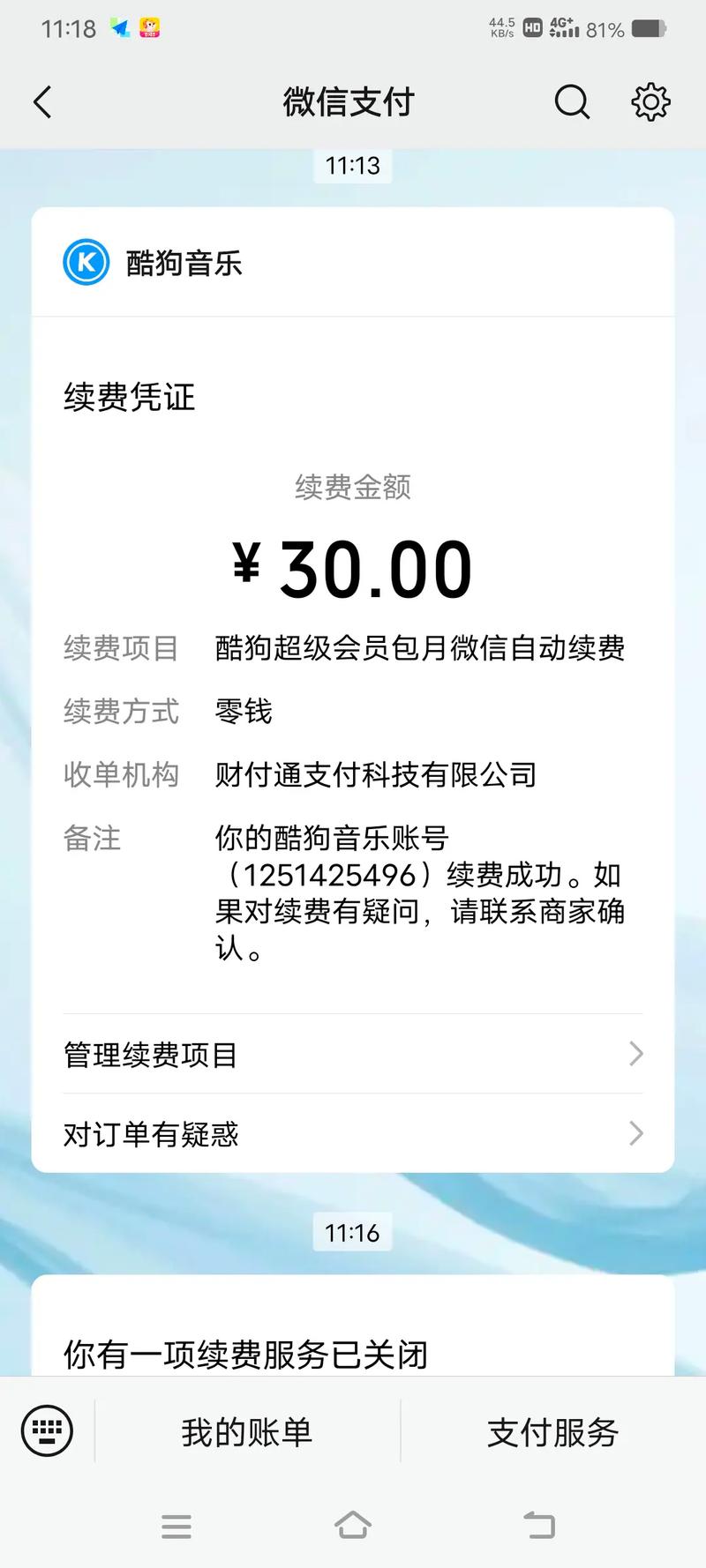This screenshot has height=1568, width=706.
Task: Open search in 微信支付
Action: click(x=571, y=102)
